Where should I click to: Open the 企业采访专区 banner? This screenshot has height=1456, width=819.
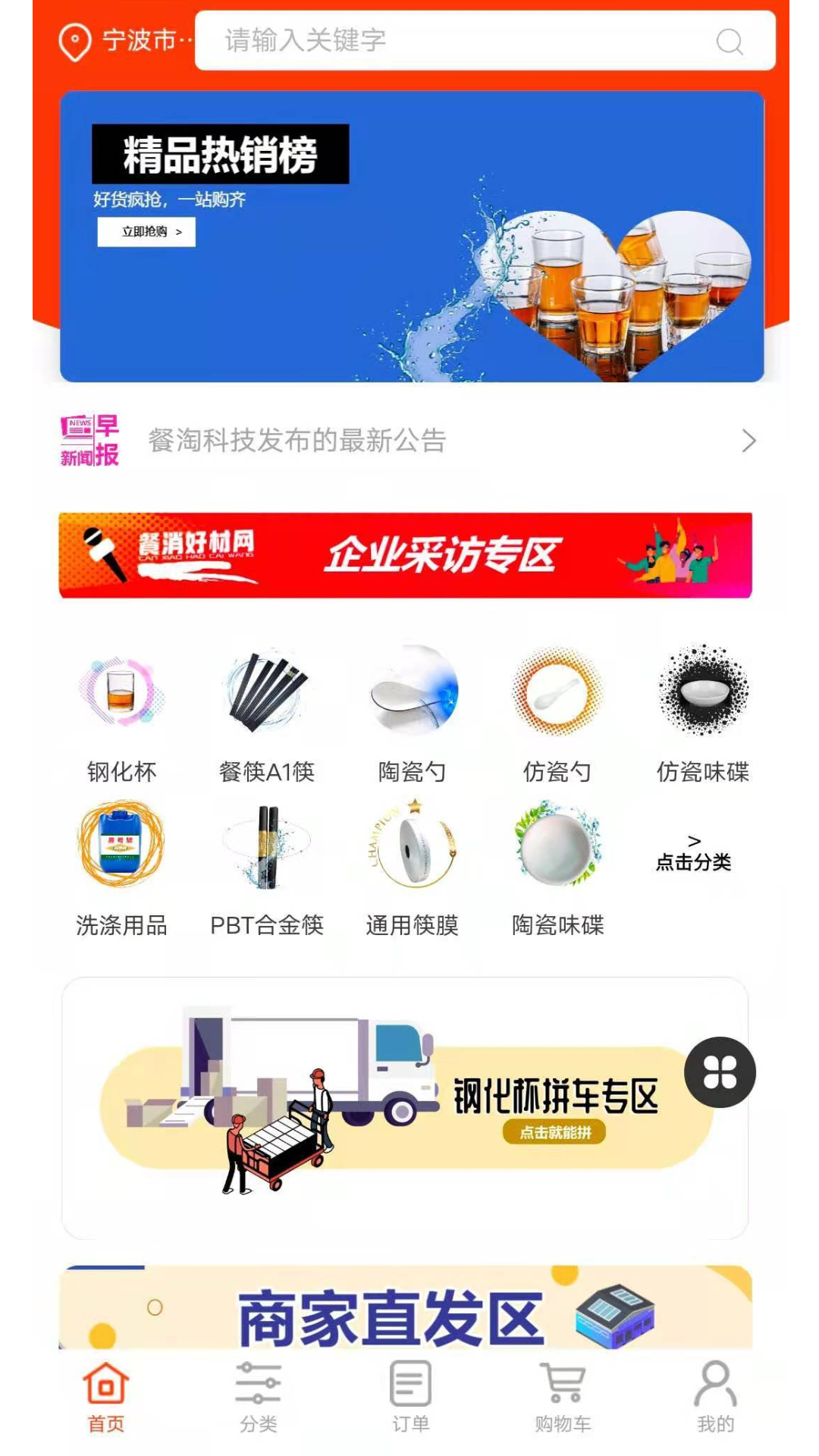click(x=409, y=556)
